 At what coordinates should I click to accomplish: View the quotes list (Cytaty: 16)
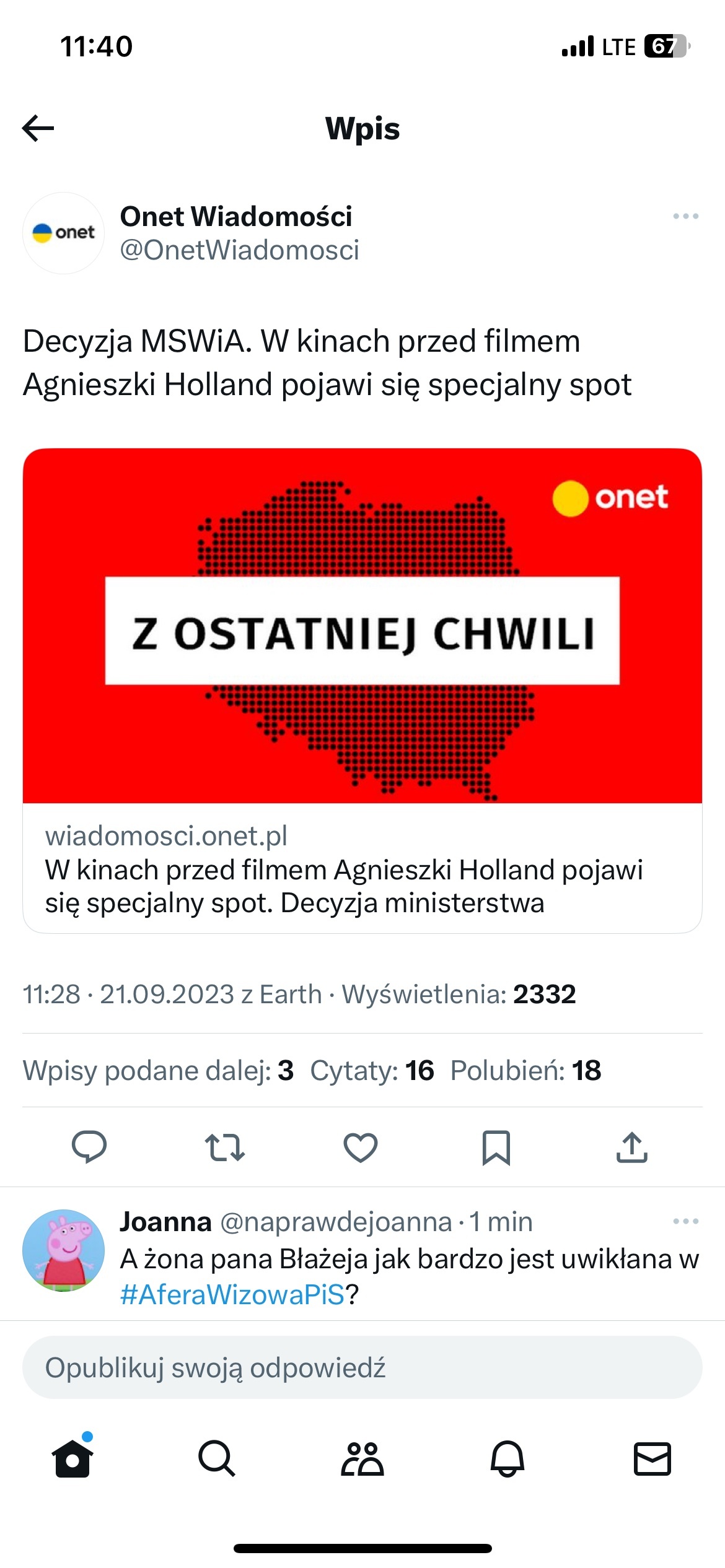tap(372, 1071)
